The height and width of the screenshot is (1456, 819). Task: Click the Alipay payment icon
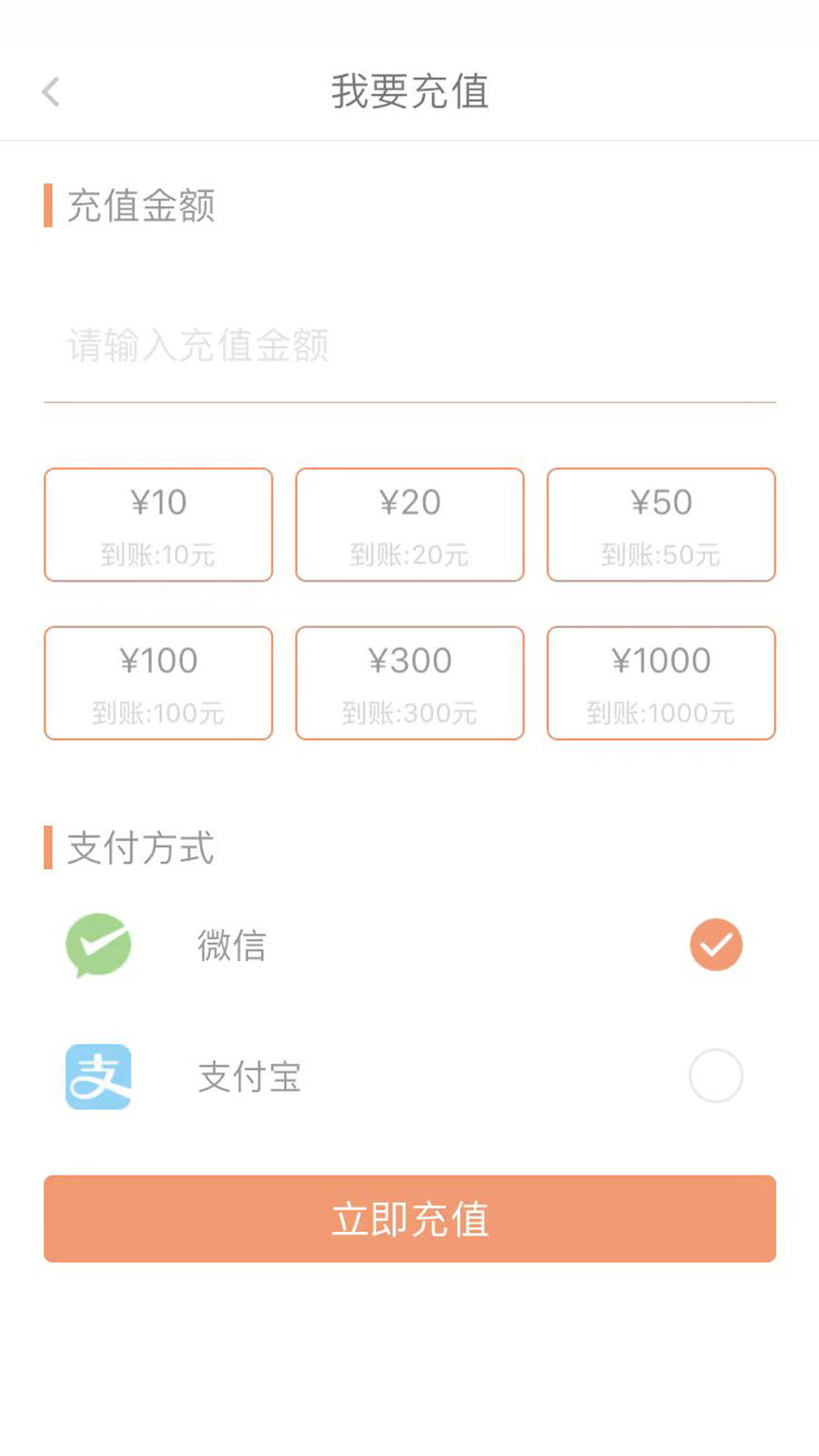coord(97,1077)
